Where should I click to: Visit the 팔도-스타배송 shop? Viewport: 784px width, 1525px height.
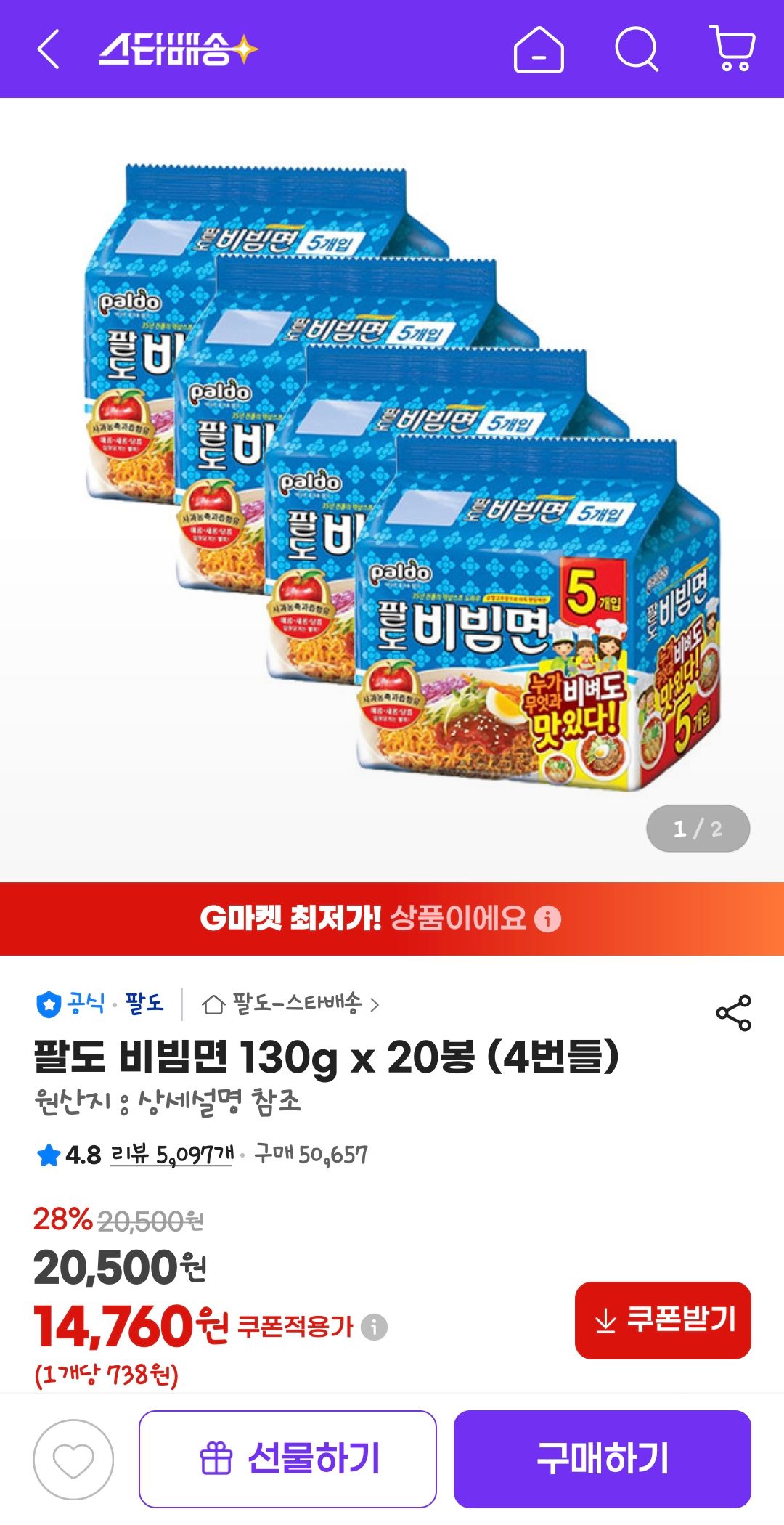(290, 1004)
